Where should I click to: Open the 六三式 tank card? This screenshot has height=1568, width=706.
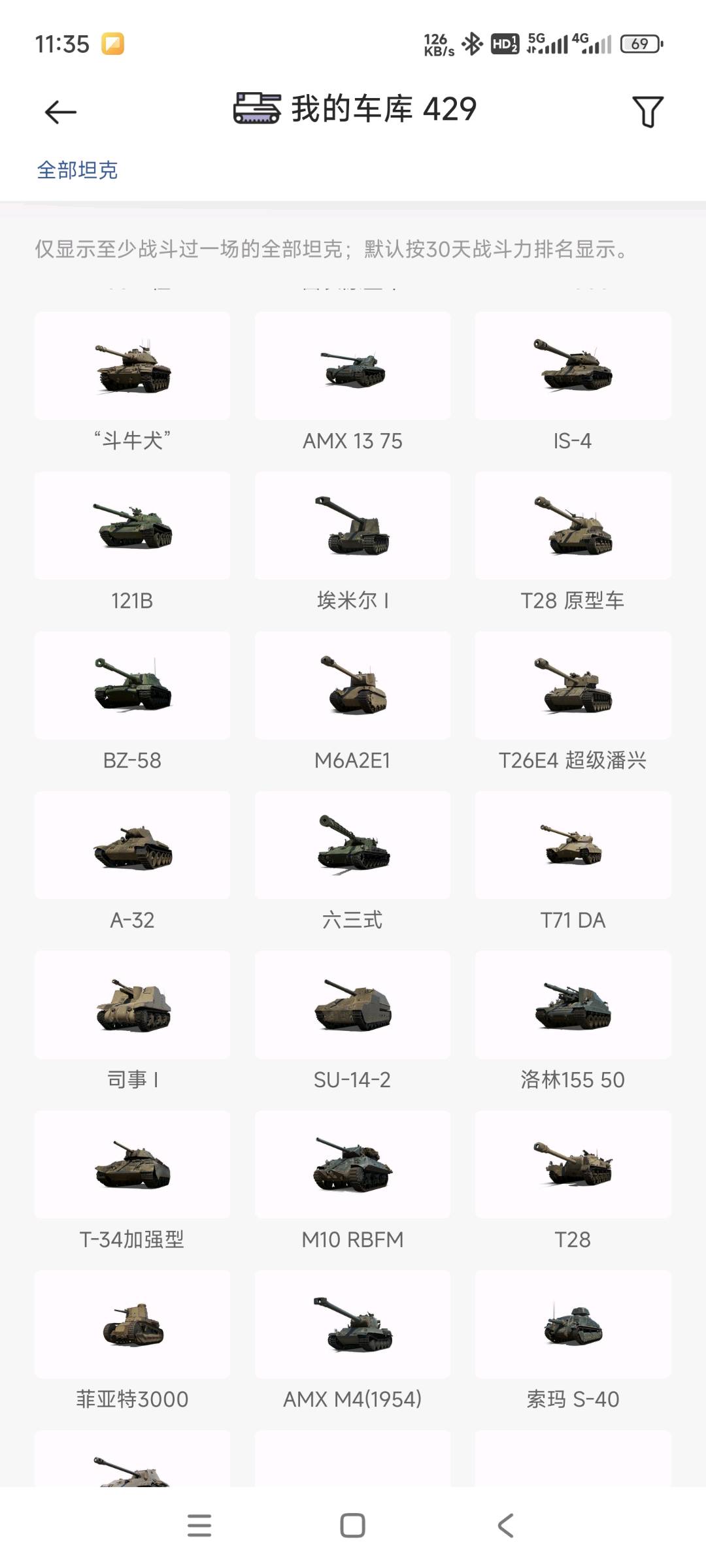tap(352, 863)
